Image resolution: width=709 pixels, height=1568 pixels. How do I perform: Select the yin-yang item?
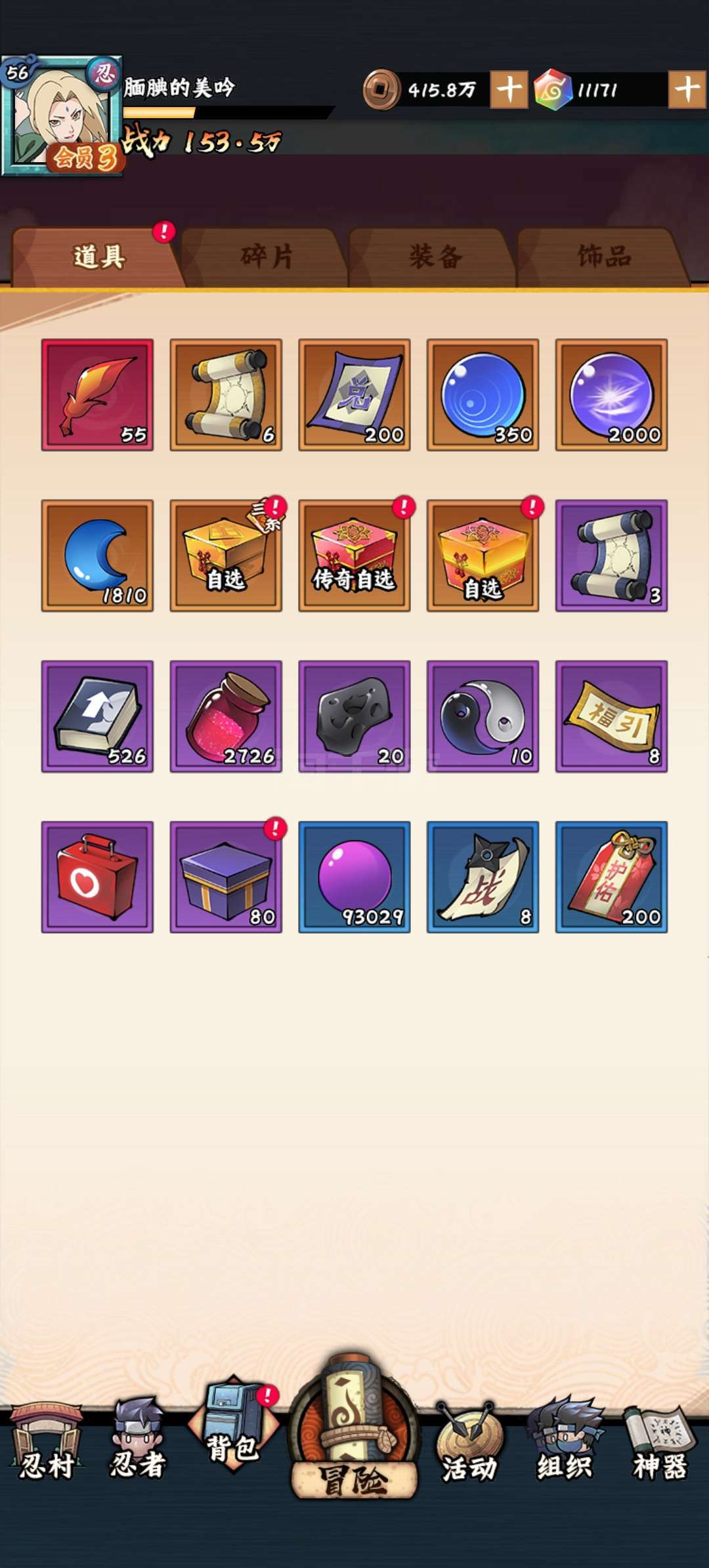483,716
